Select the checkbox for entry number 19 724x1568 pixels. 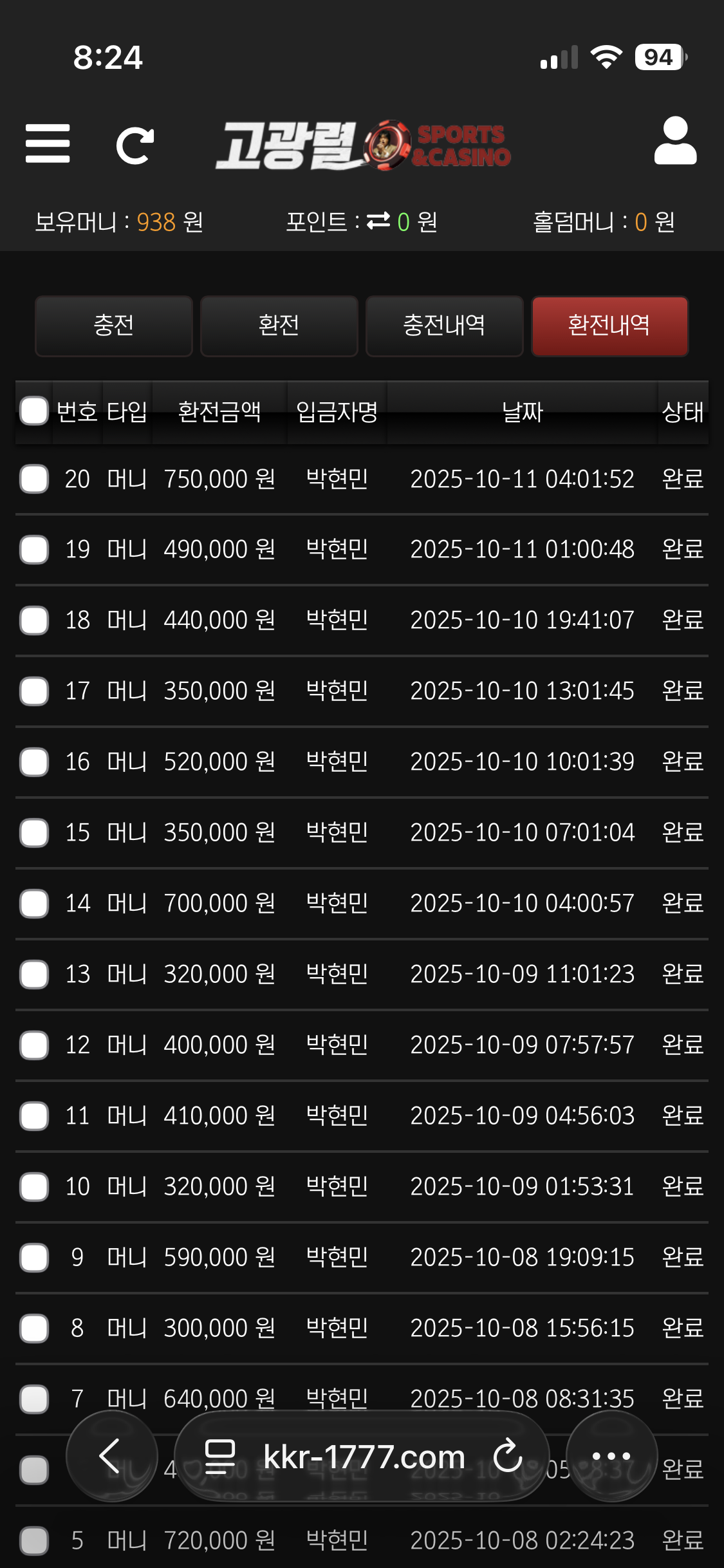tap(34, 550)
